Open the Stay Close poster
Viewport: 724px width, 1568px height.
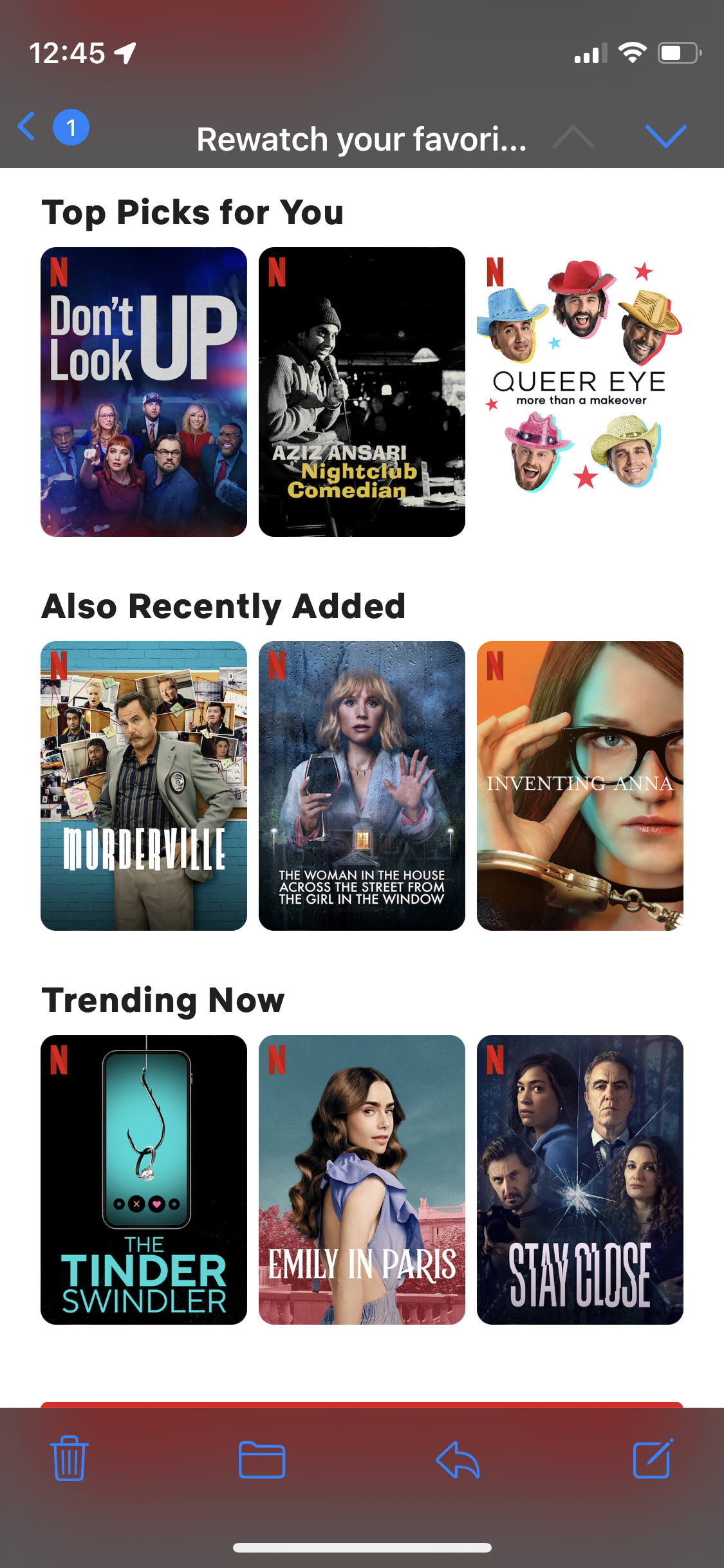click(x=580, y=1180)
